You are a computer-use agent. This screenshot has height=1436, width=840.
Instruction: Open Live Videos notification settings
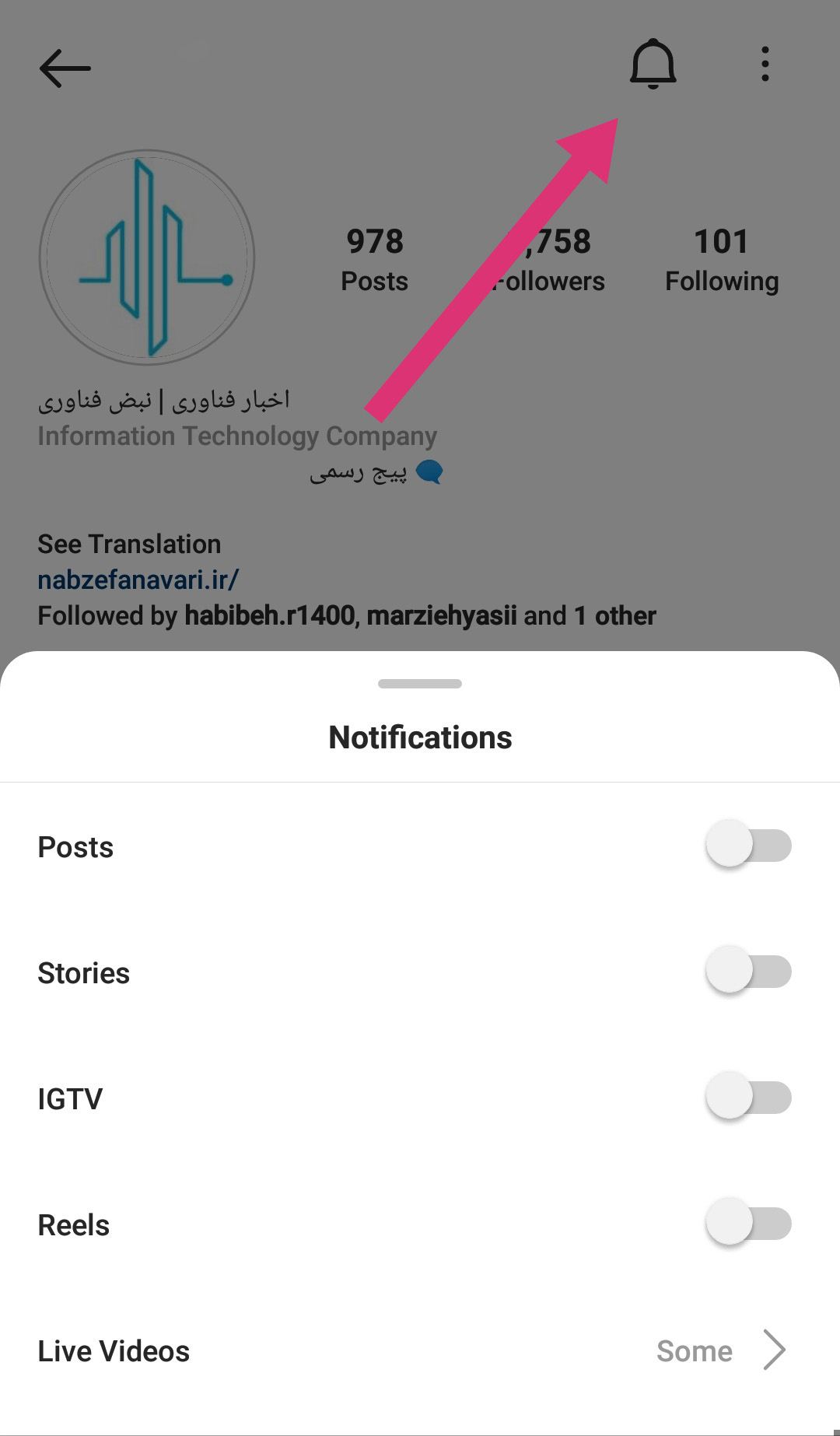pyautogui.click(x=420, y=1351)
